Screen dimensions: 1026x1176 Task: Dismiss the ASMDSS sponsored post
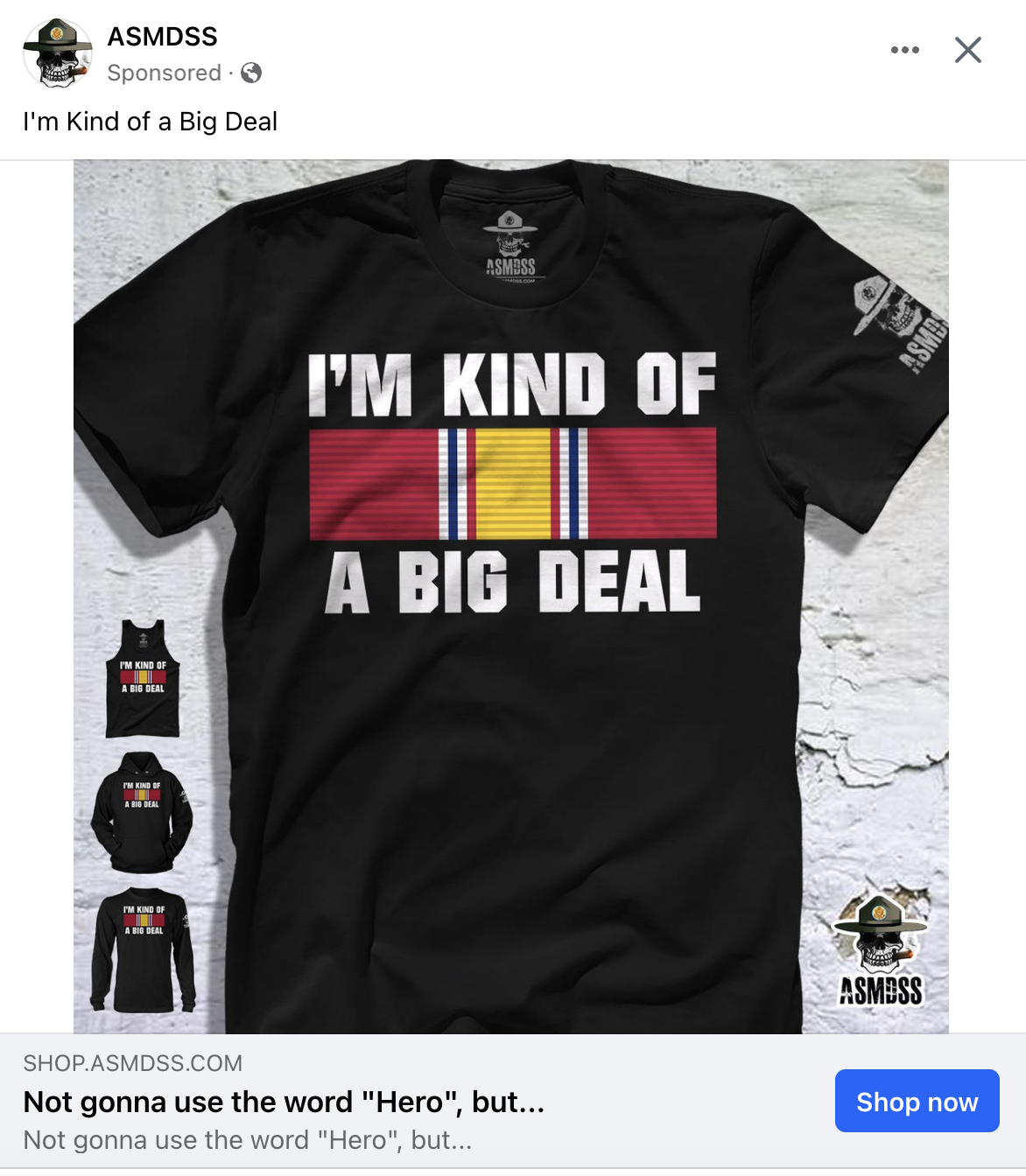pos(967,50)
